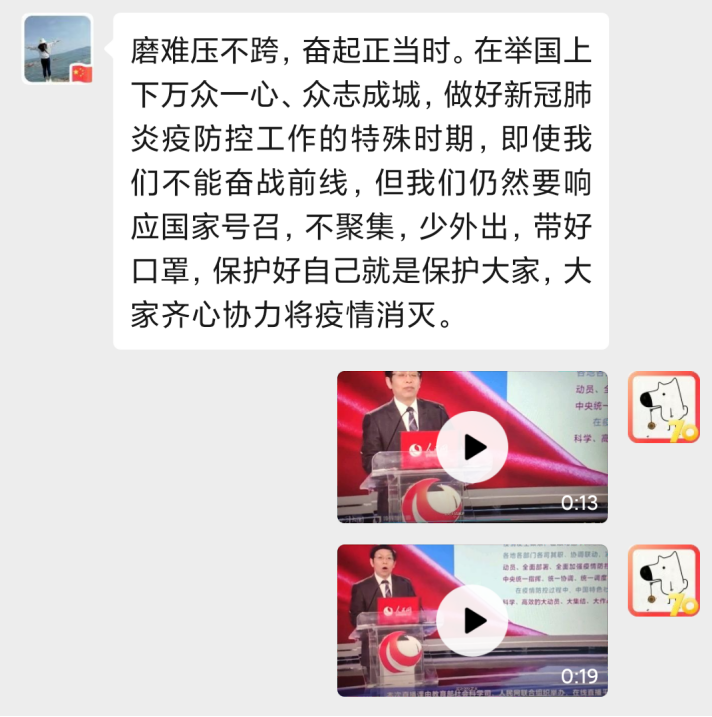Play the 0:19 video message
The height and width of the screenshot is (717, 712).
tap(472, 620)
